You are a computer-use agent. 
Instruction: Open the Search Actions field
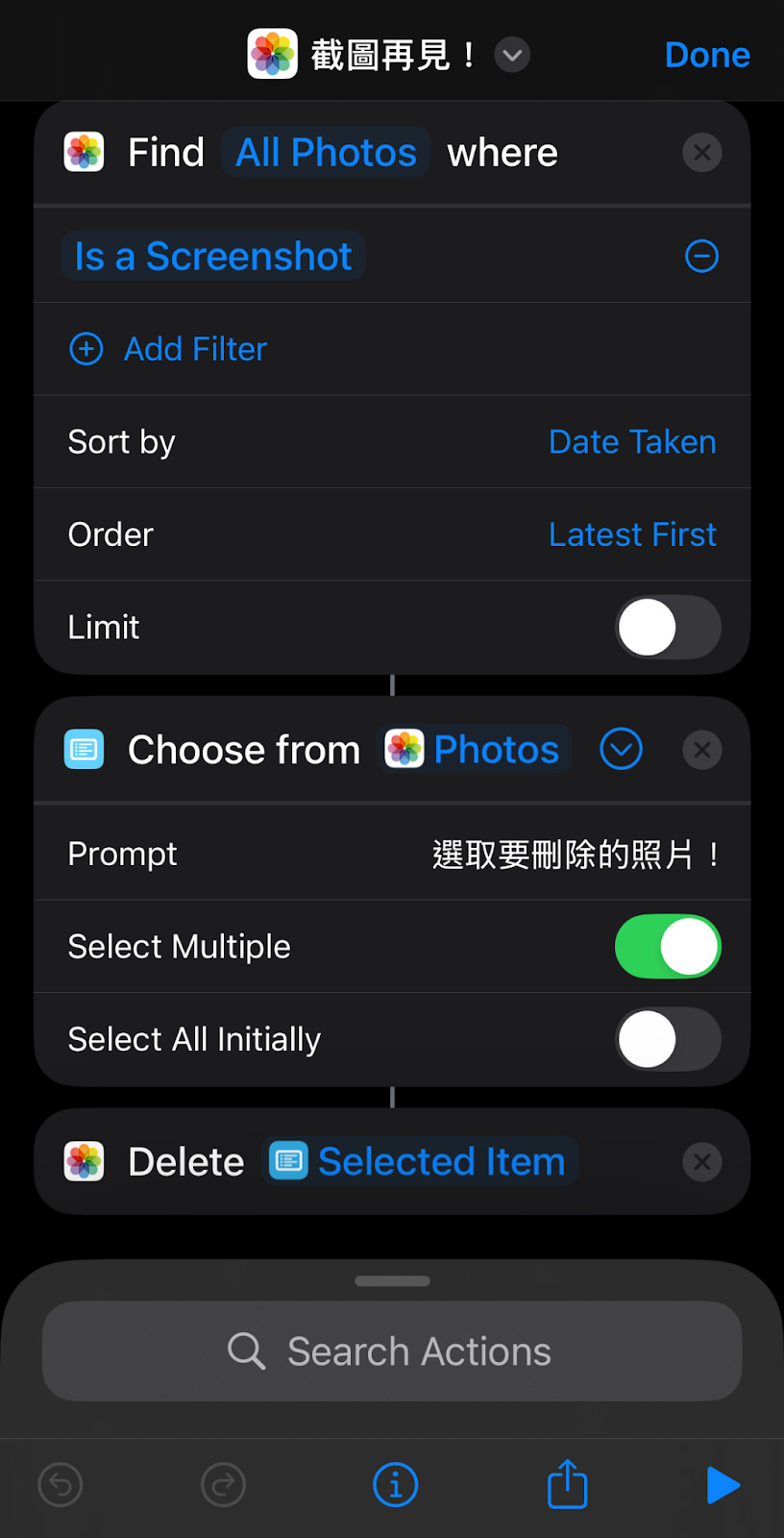pyautogui.click(x=392, y=1352)
